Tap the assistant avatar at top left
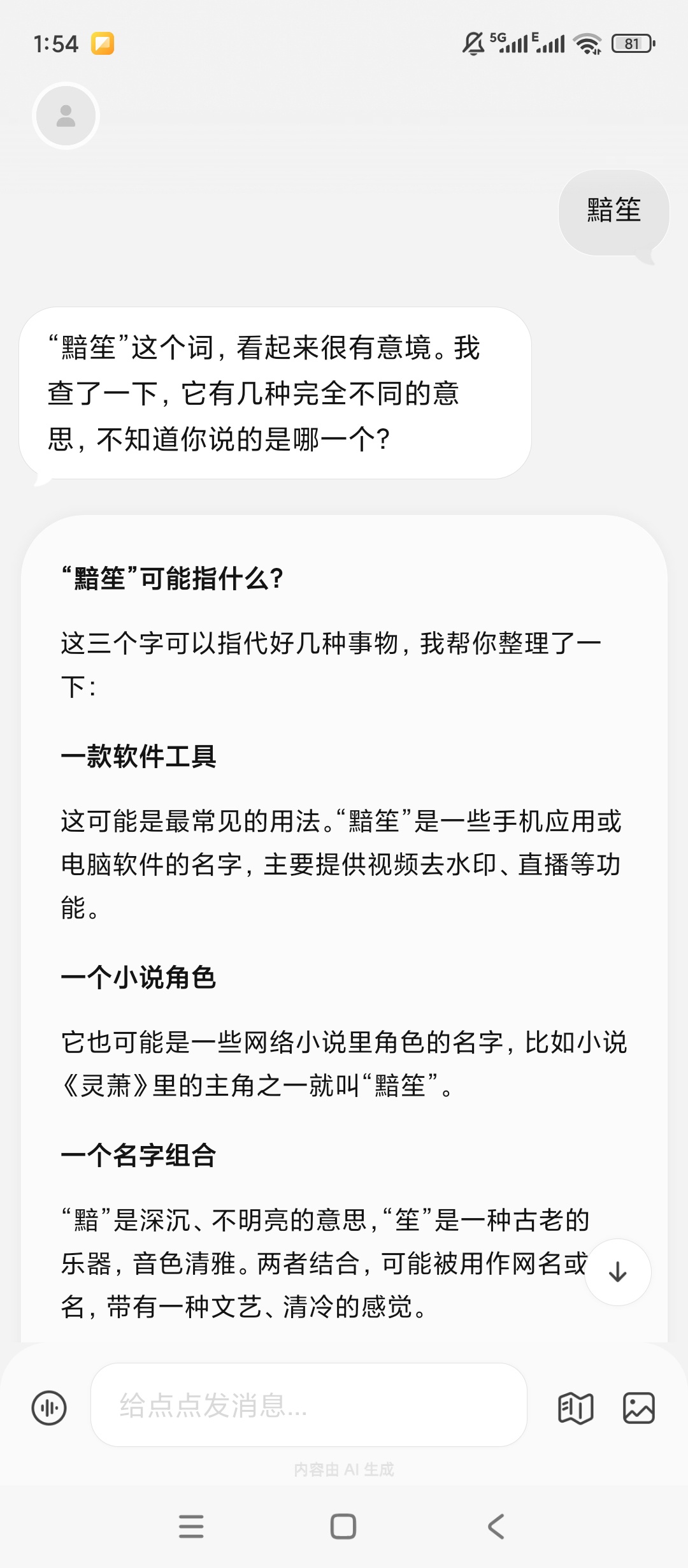The width and height of the screenshot is (688, 1568). 65,115
